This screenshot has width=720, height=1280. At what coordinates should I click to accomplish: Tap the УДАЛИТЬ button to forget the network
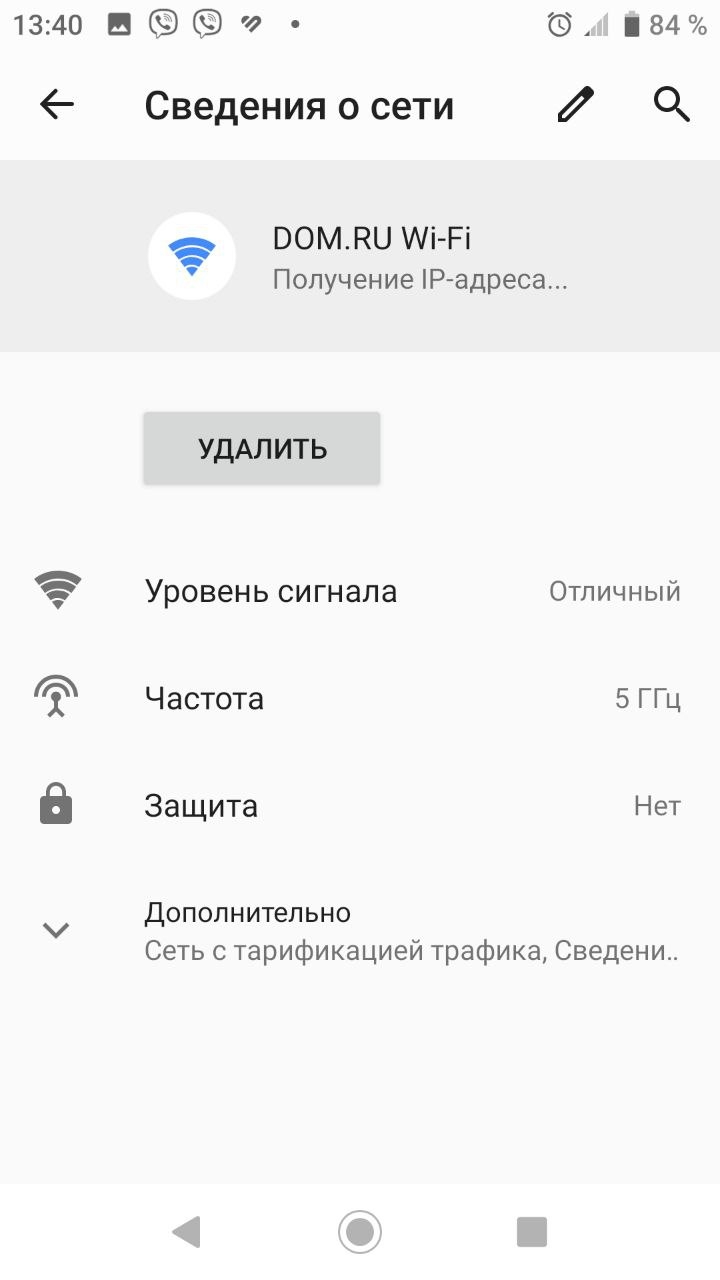click(x=262, y=448)
